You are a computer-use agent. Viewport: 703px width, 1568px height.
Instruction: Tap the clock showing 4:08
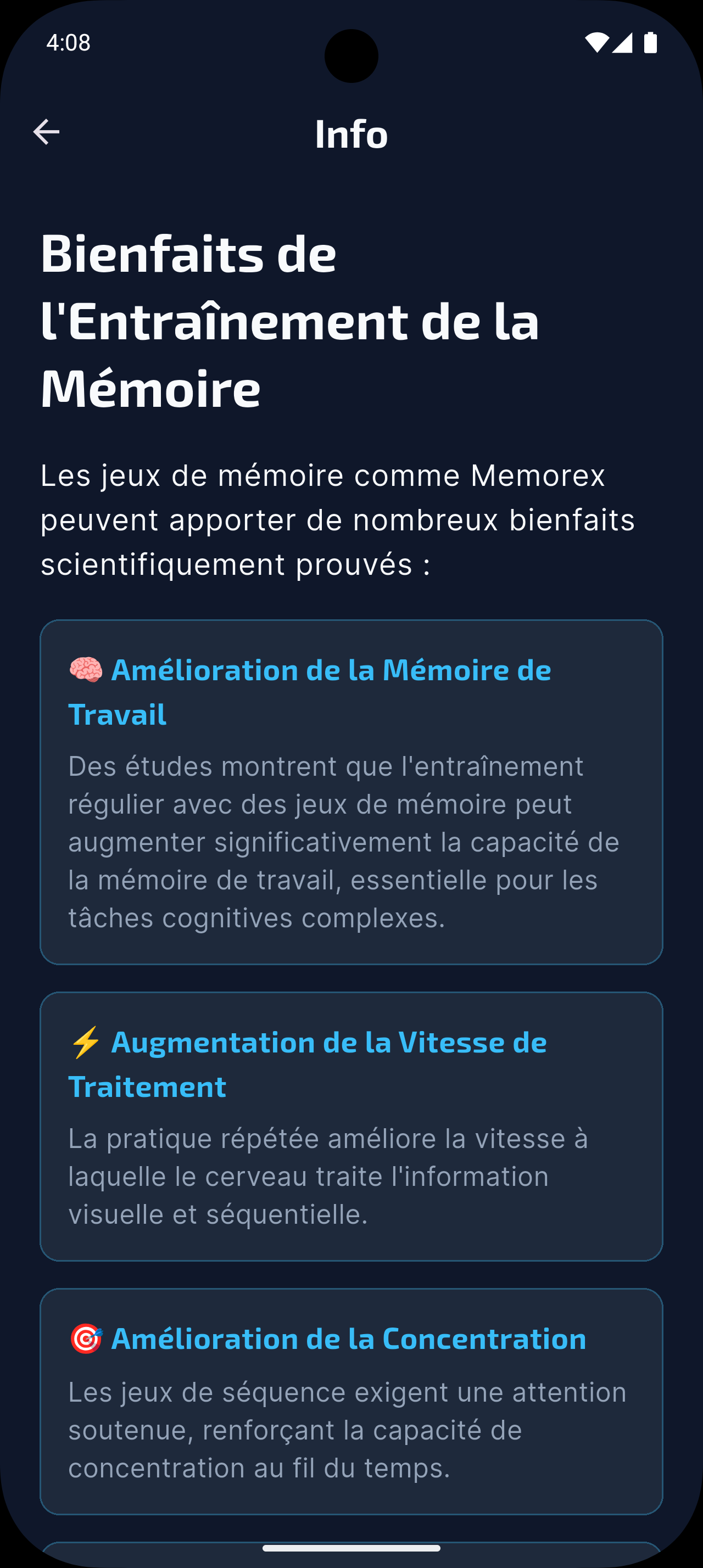[69, 43]
